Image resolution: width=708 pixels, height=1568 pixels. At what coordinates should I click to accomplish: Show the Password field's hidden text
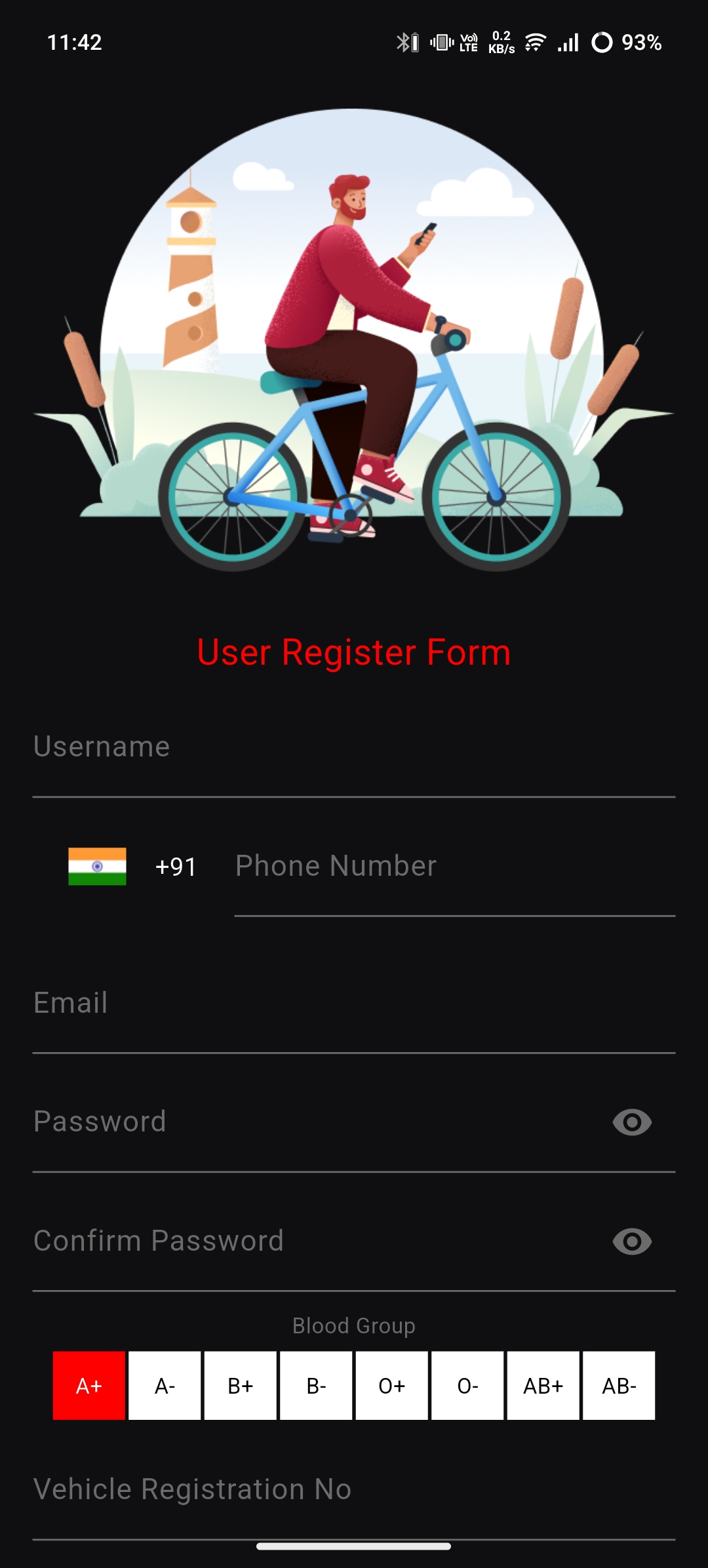tap(632, 1122)
